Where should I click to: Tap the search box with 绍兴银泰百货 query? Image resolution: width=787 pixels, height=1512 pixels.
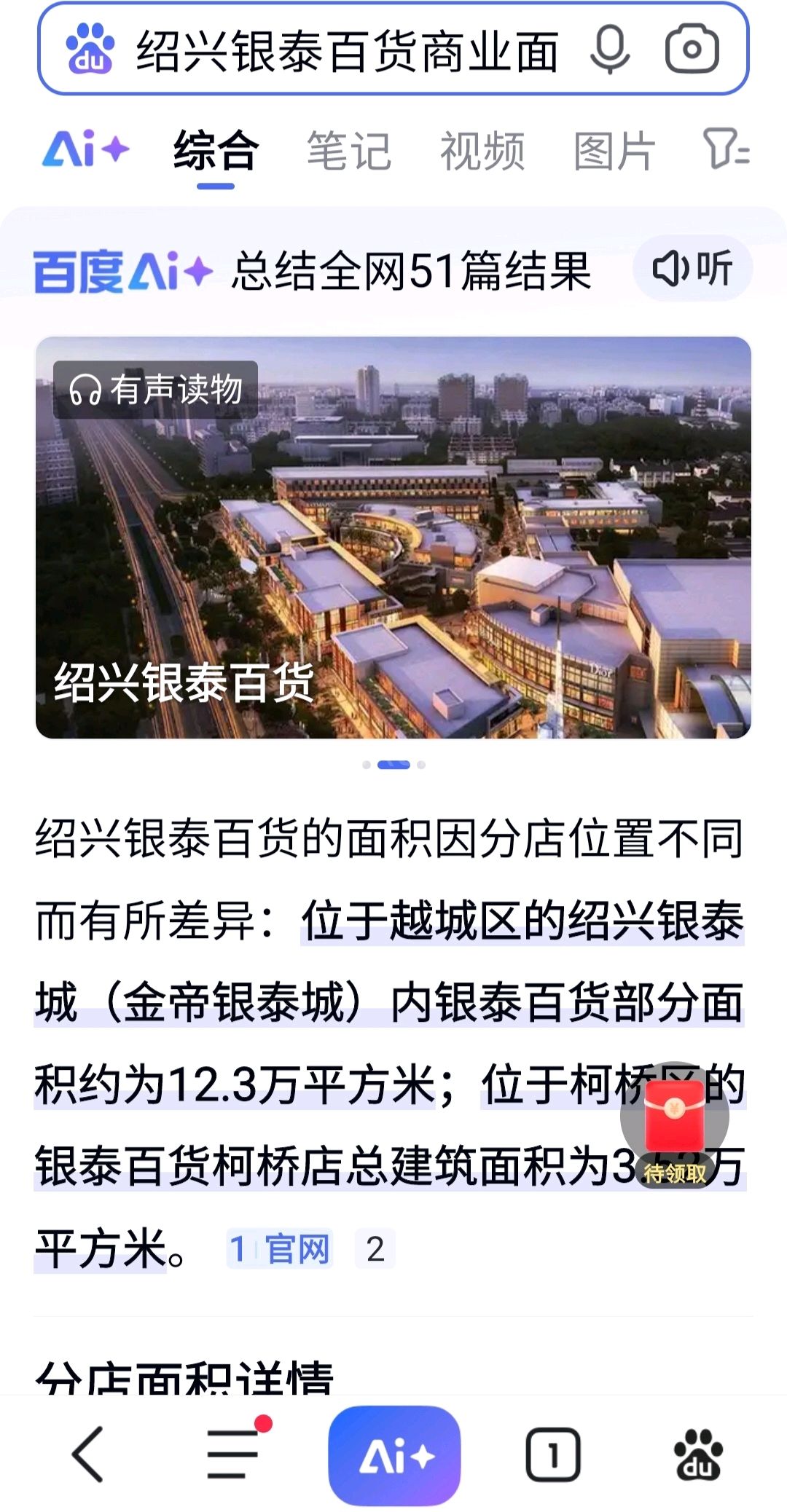point(346,51)
